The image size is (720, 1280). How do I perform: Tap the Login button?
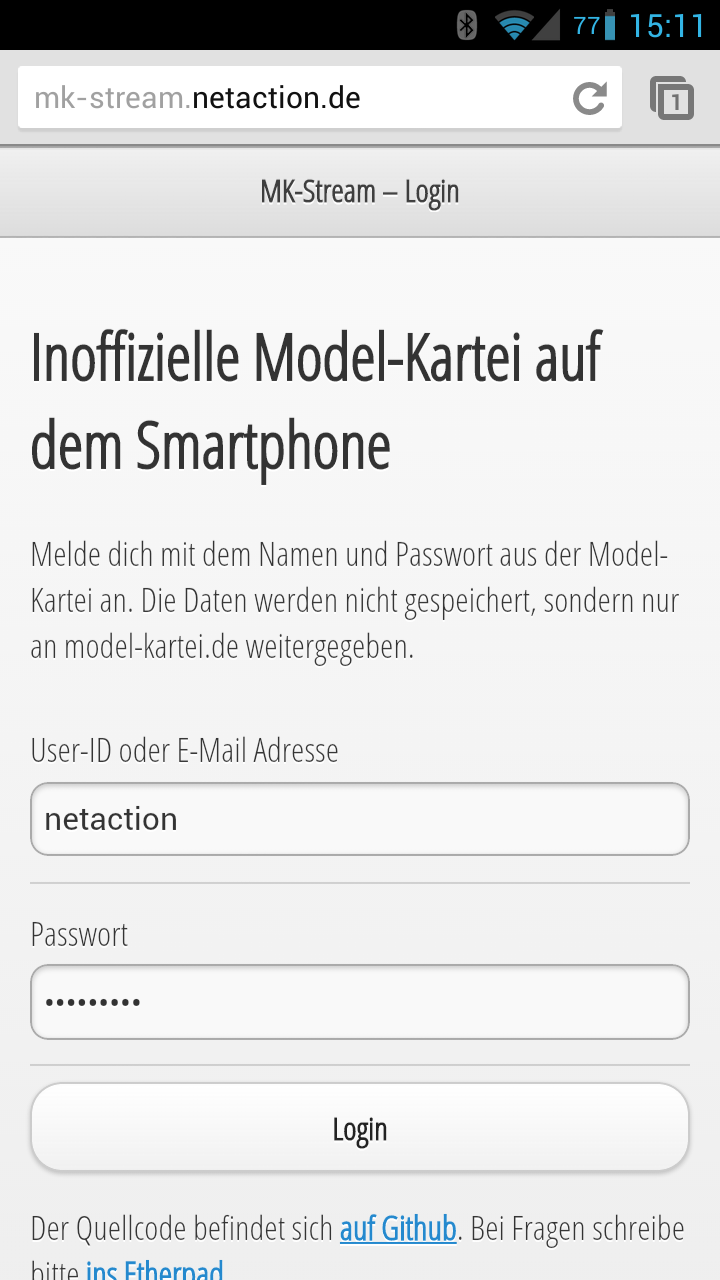point(360,1128)
